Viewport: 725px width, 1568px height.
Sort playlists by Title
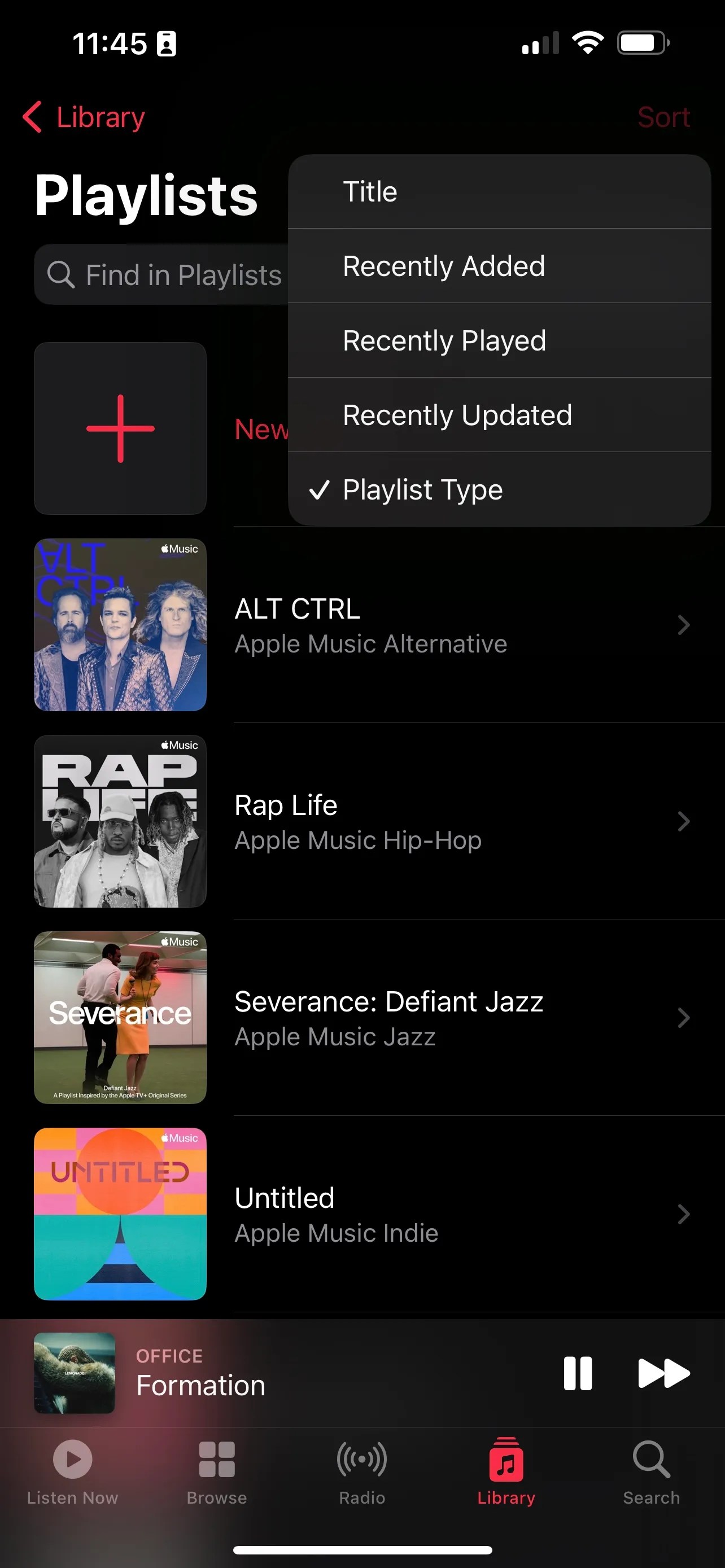coord(499,191)
